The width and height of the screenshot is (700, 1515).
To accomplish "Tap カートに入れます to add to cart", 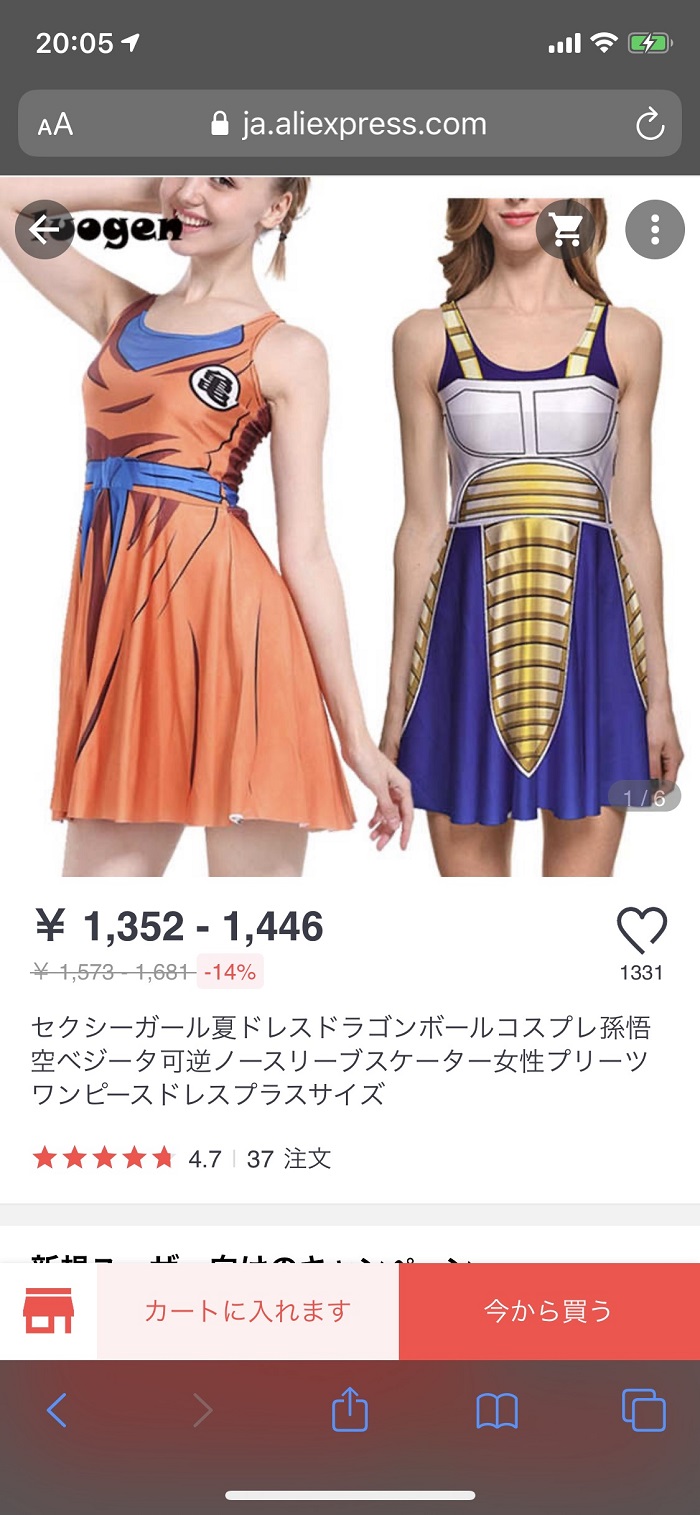I will click(248, 1311).
